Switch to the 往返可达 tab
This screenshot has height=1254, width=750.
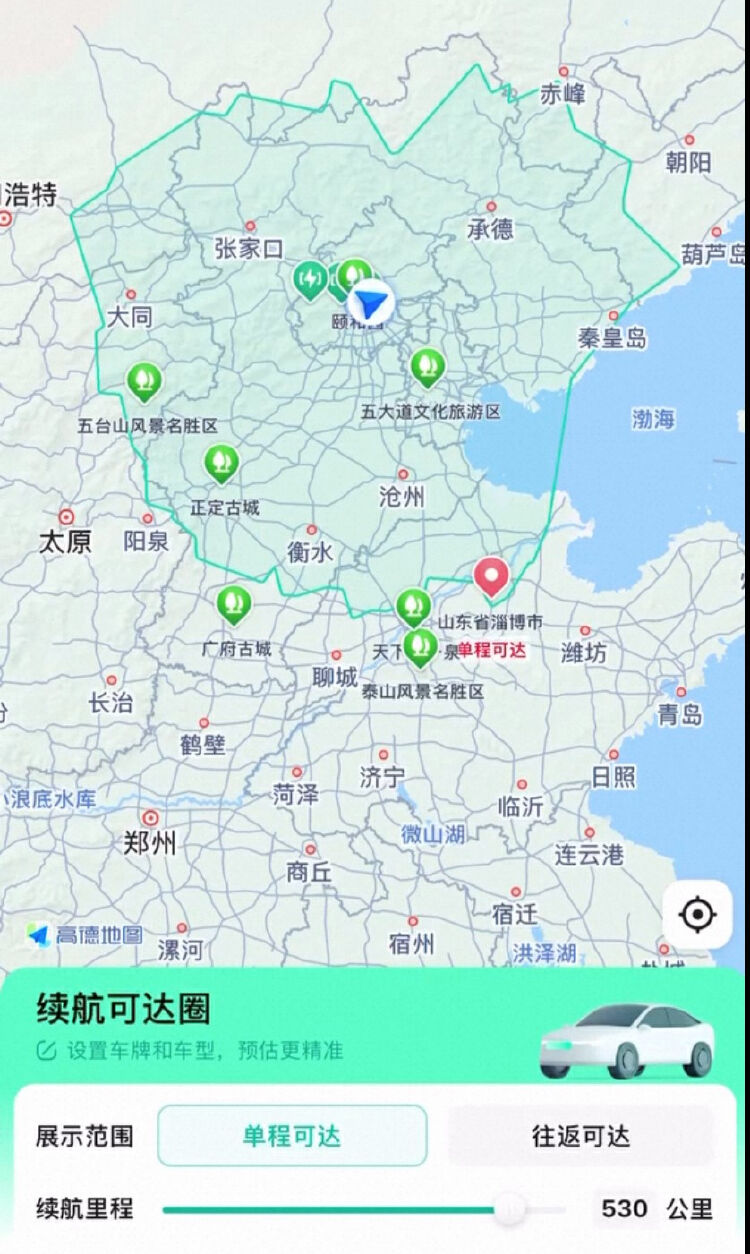point(581,1135)
